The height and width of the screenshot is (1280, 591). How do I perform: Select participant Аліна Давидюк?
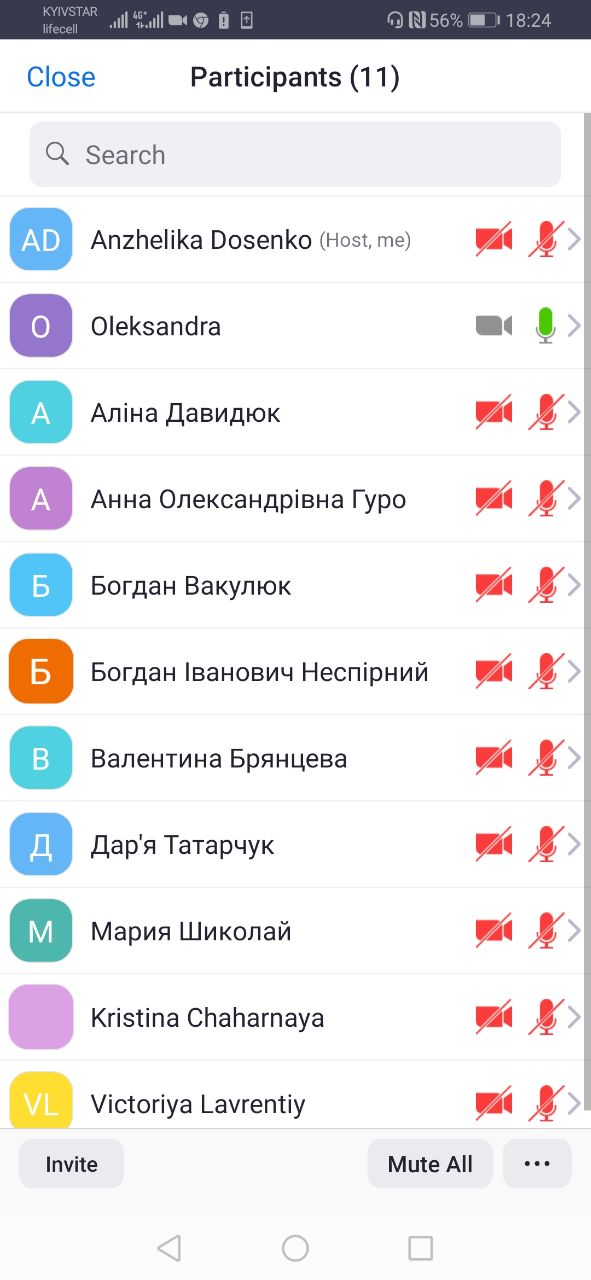coord(295,412)
